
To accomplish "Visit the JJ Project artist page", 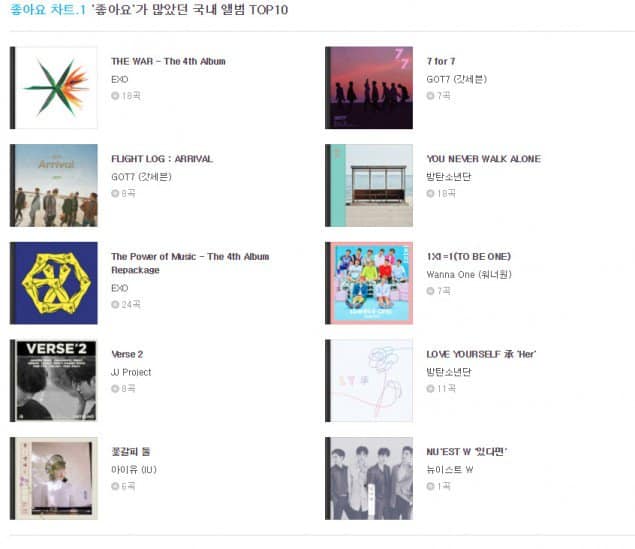I will 131,372.
